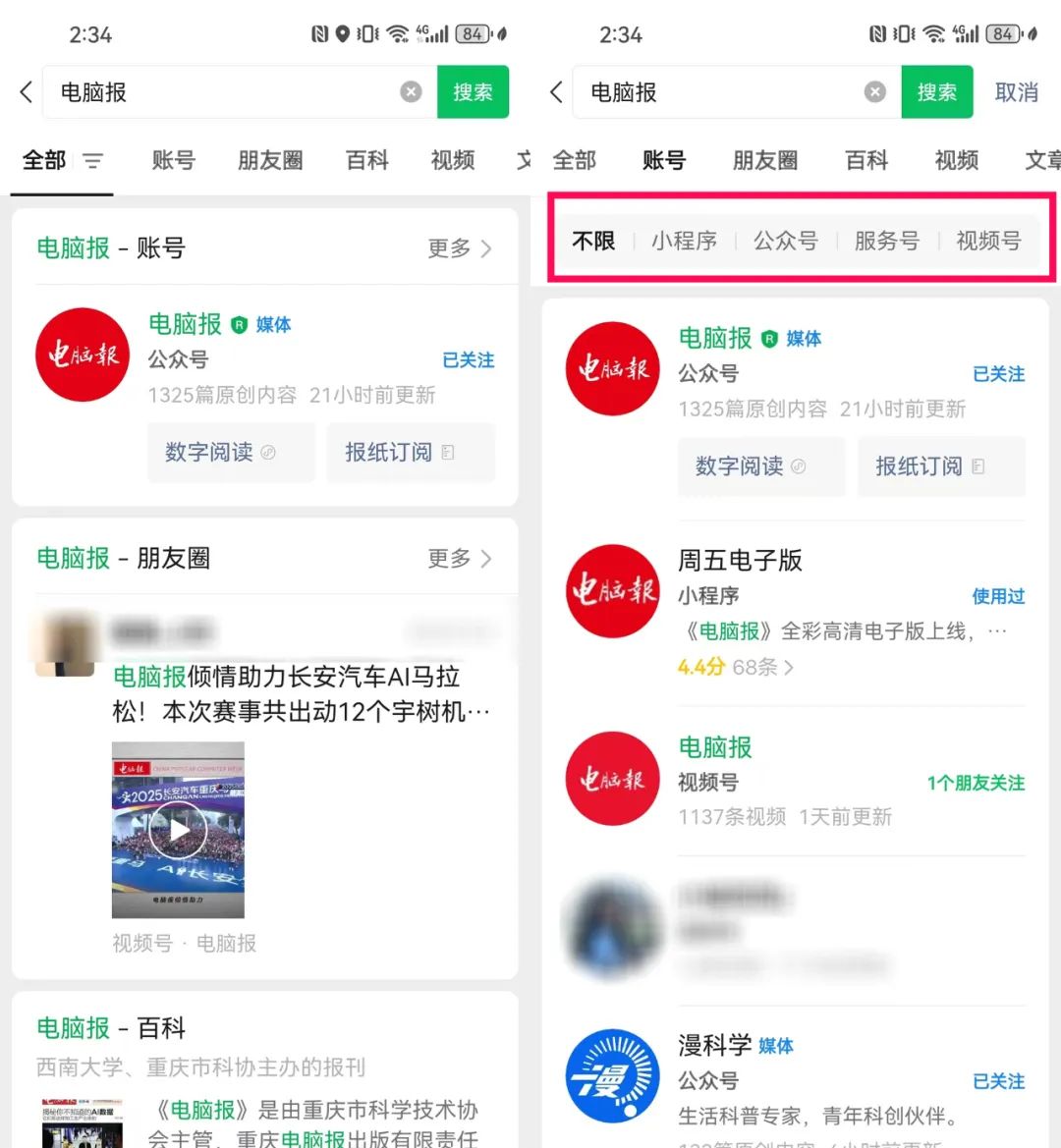Open the filter icon beside 全部

[92, 161]
